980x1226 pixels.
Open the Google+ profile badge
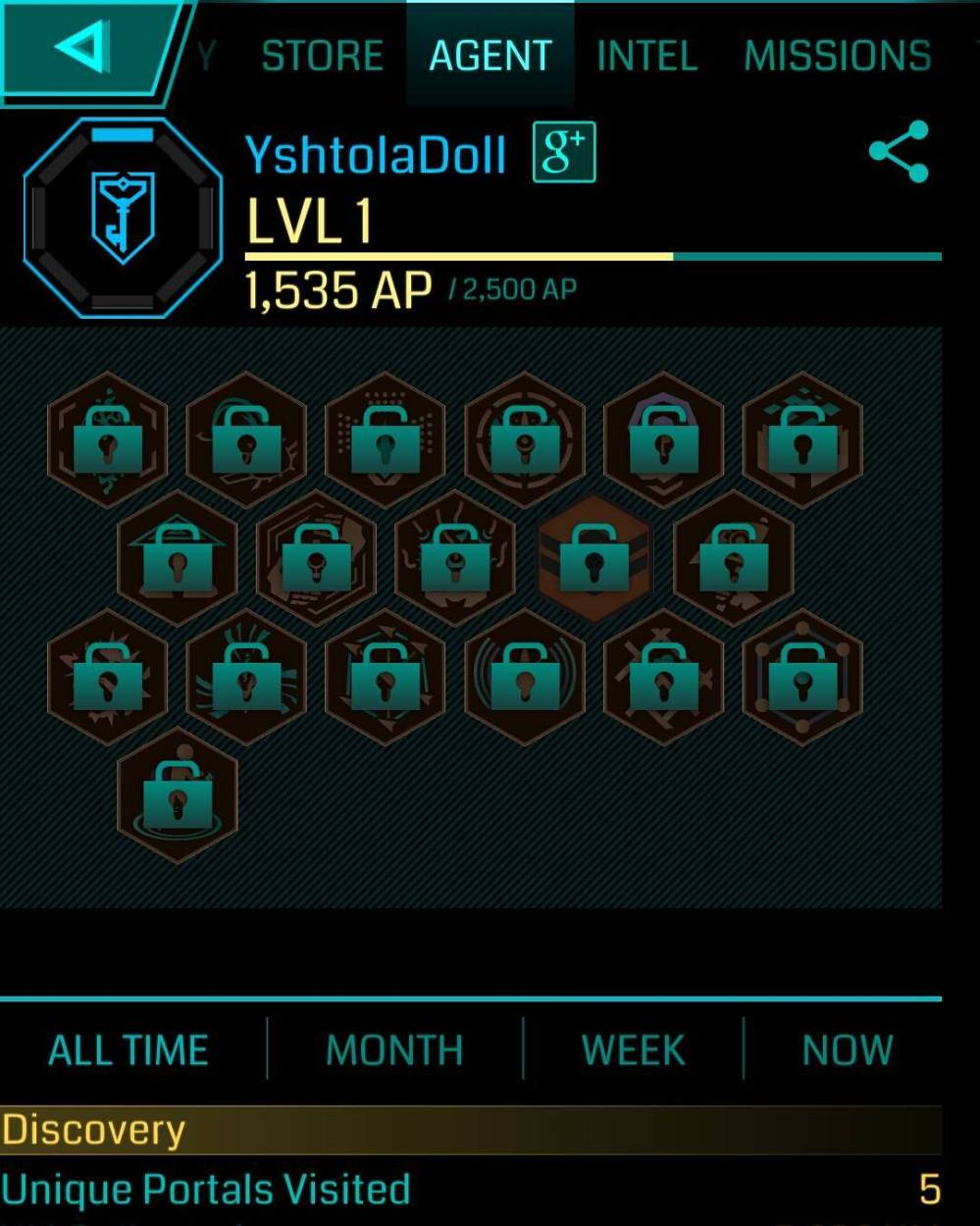pos(564,152)
